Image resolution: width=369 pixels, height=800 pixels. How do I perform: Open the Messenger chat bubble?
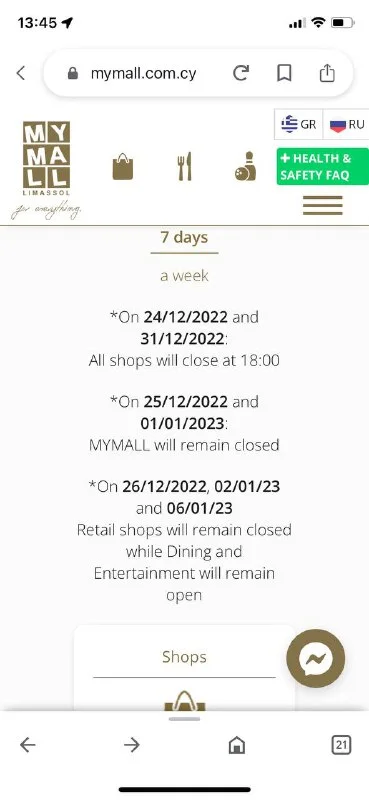point(316,659)
